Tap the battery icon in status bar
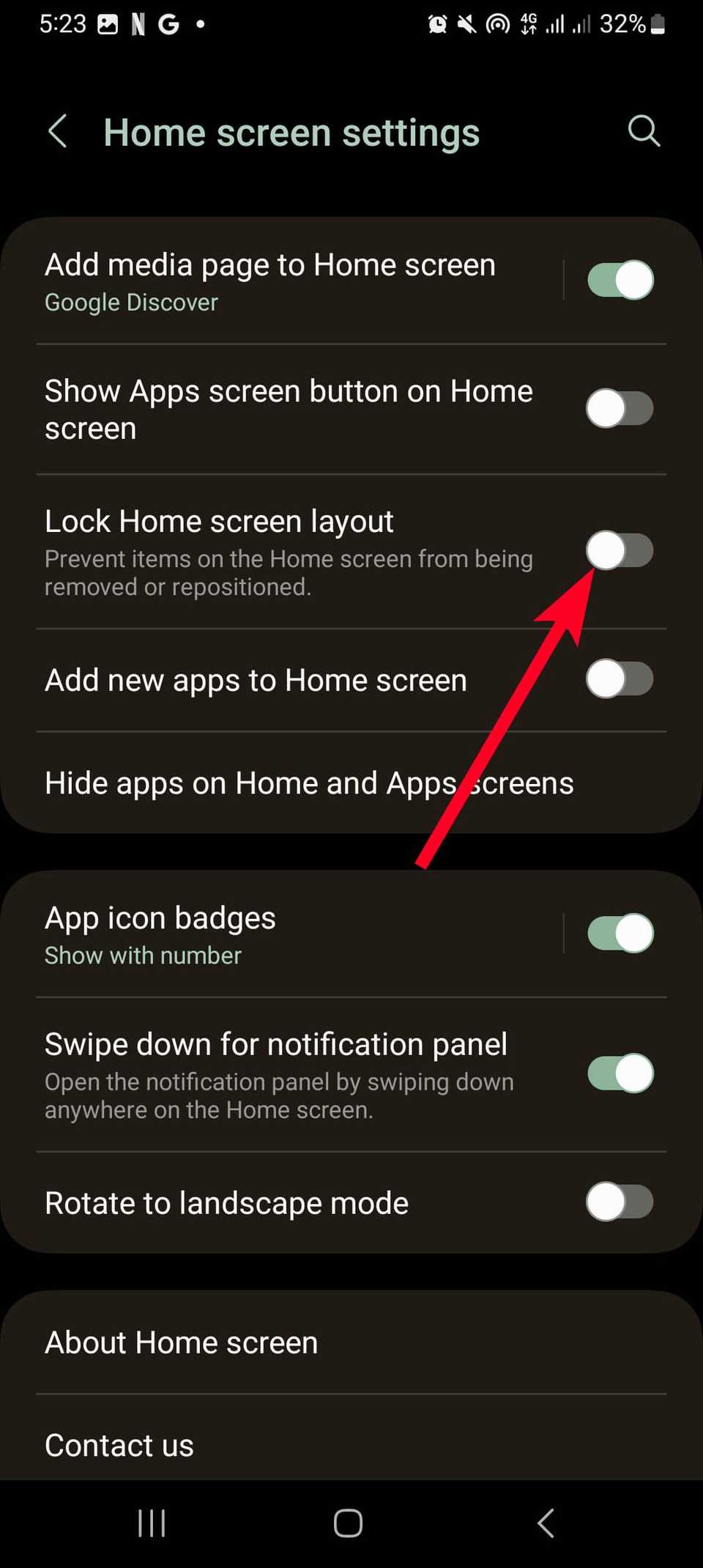Viewport: 703px width, 1568px height. coord(658,23)
